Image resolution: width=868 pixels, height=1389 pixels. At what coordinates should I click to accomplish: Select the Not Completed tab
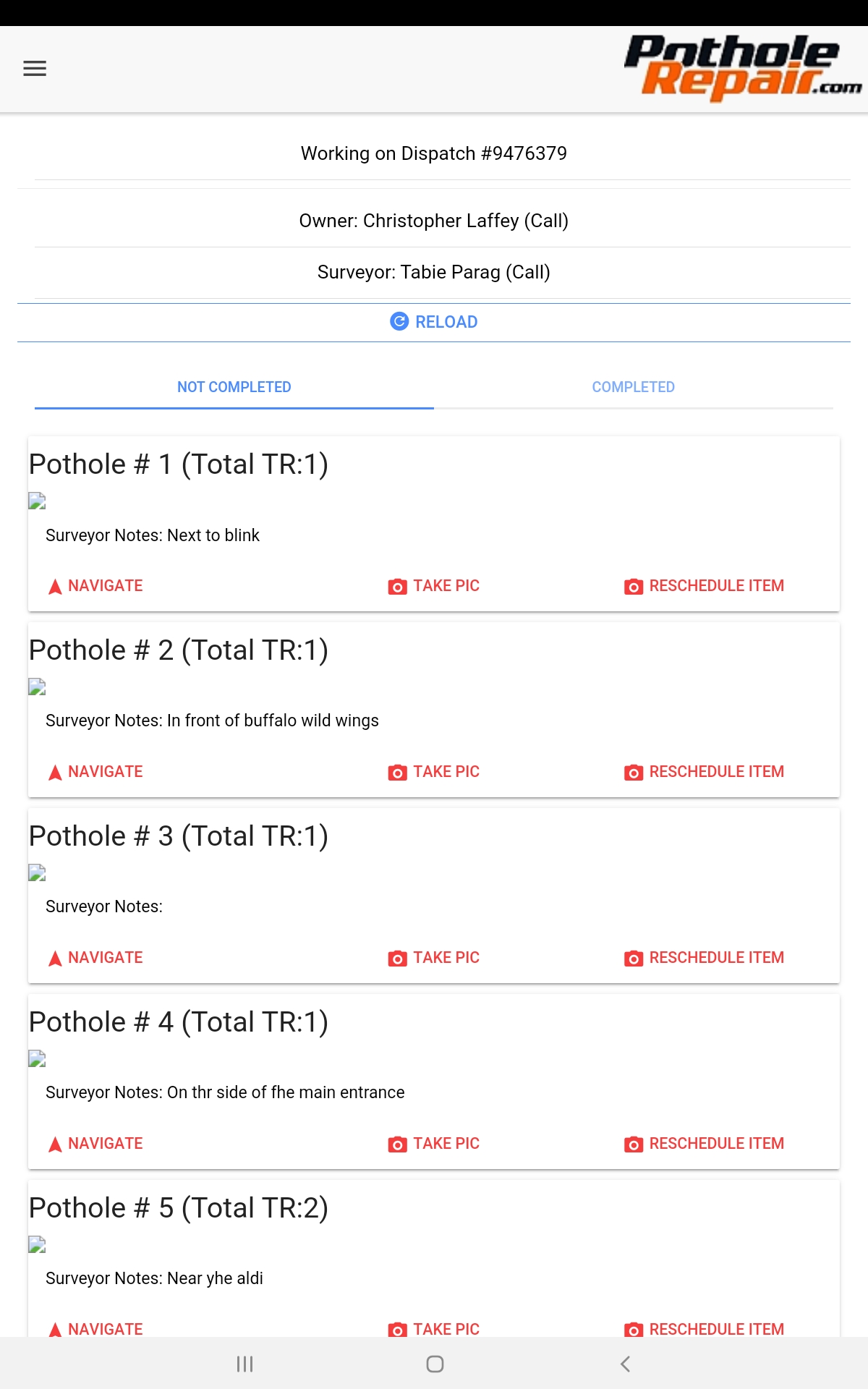[234, 387]
